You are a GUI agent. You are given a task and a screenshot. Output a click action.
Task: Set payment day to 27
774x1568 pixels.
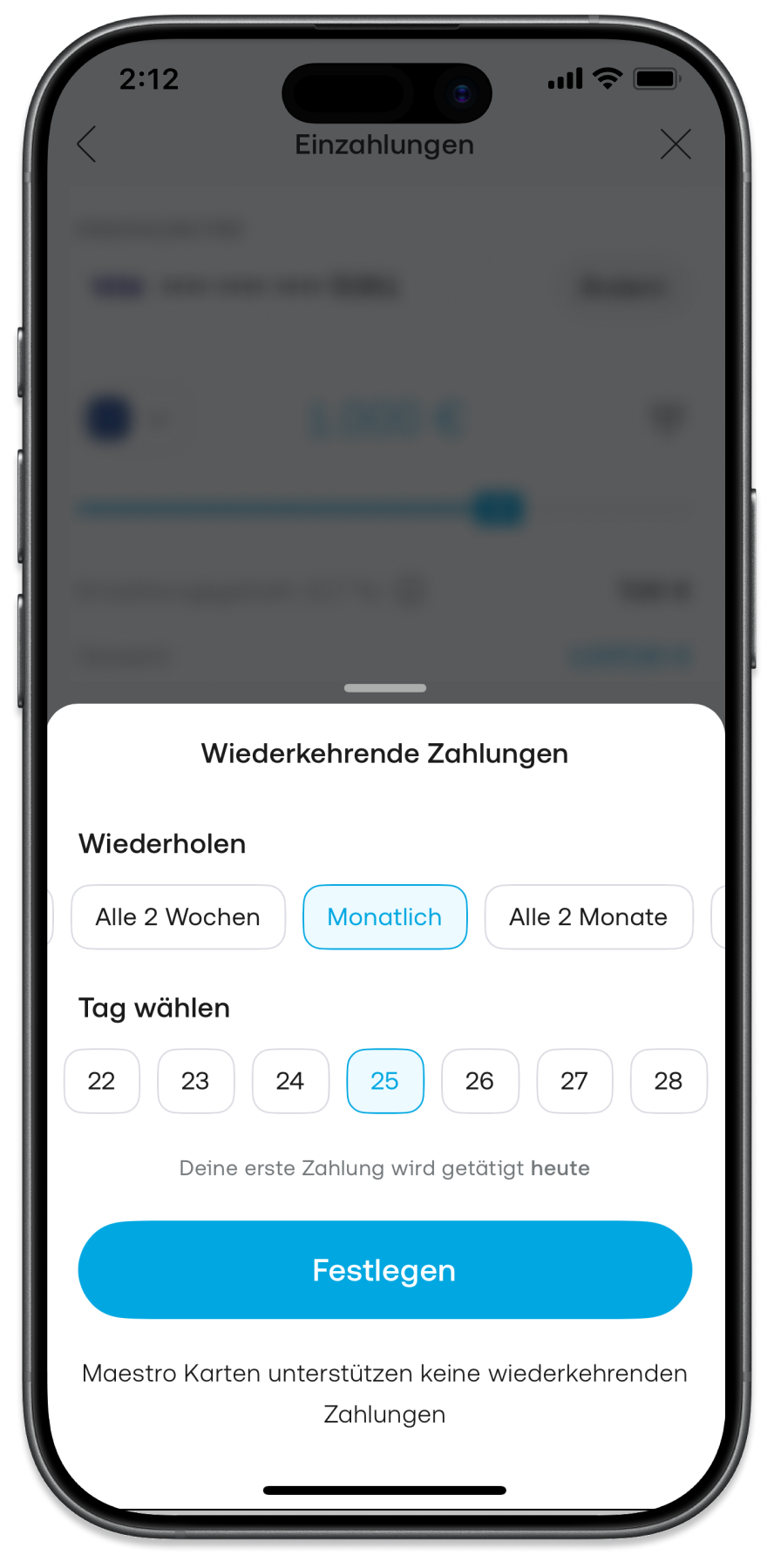pyautogui.click(x=574, y=1081)
